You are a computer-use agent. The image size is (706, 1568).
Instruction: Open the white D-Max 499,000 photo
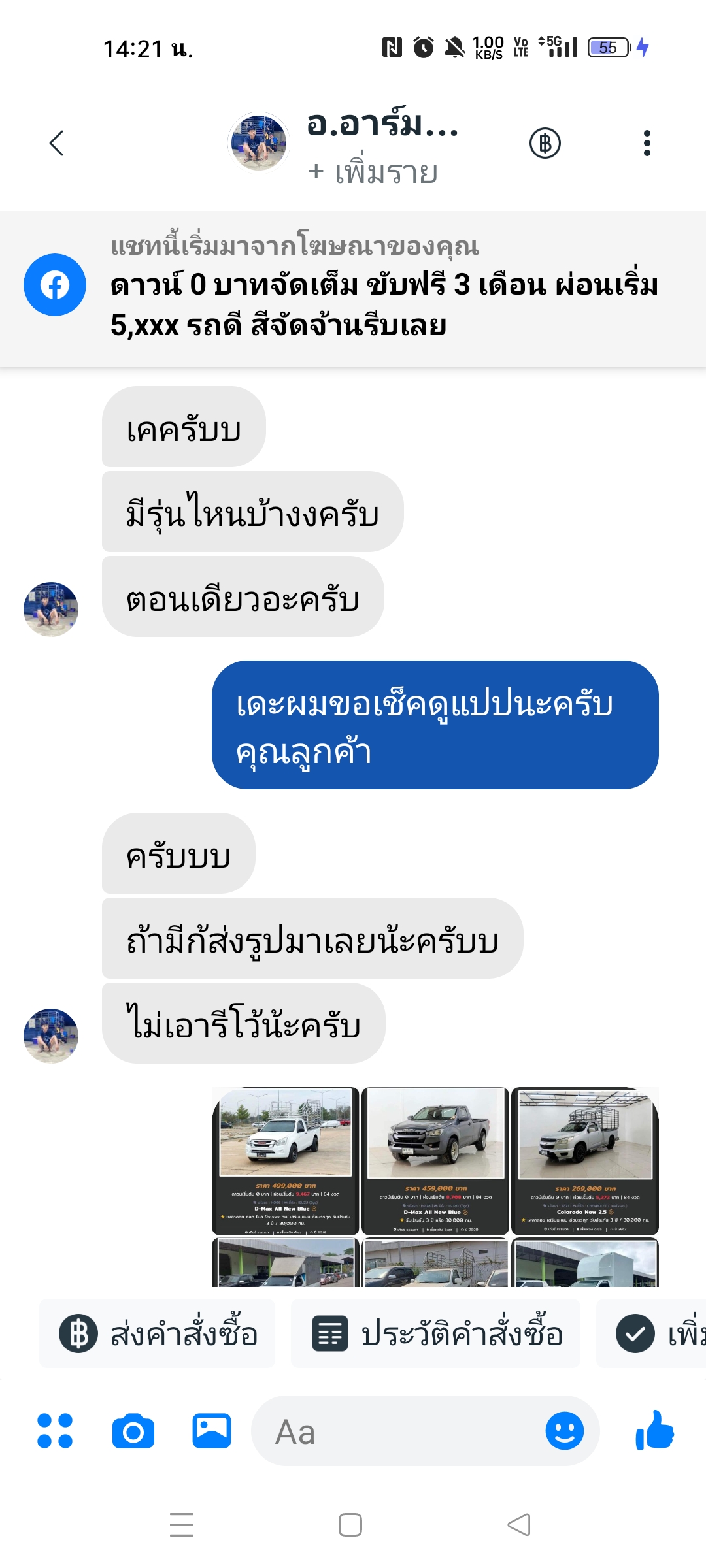[286, 1160]
